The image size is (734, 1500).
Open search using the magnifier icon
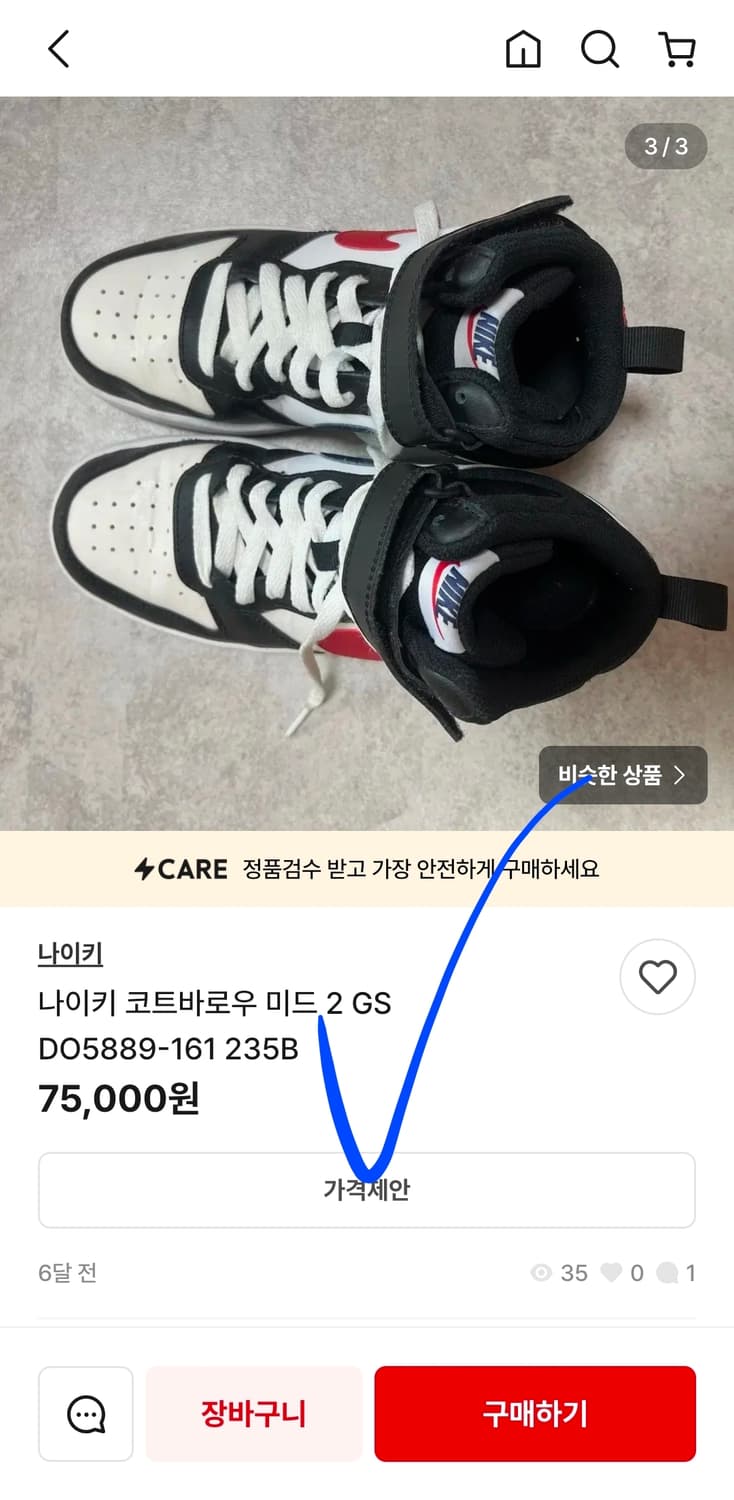599,48
